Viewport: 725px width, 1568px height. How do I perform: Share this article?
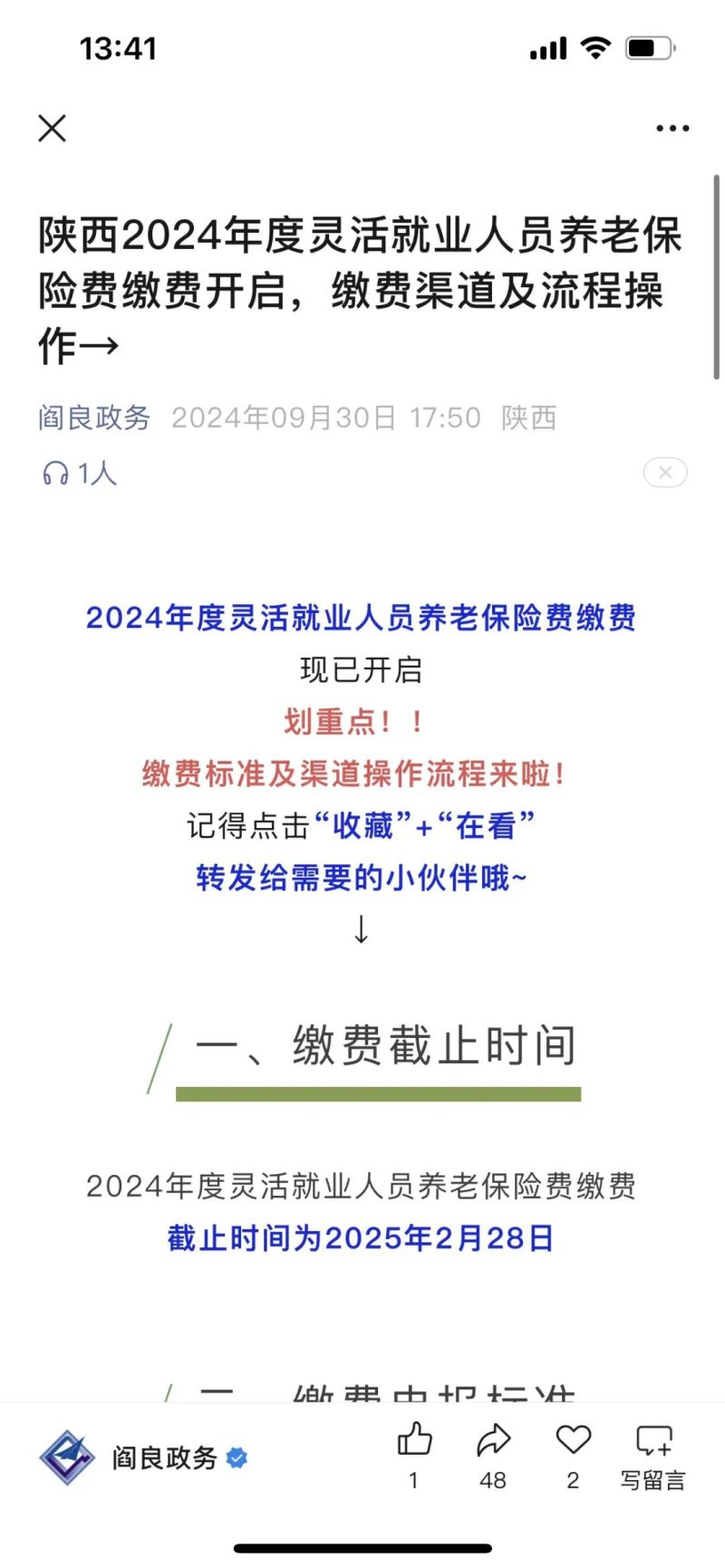click(x=493, y=1440)
